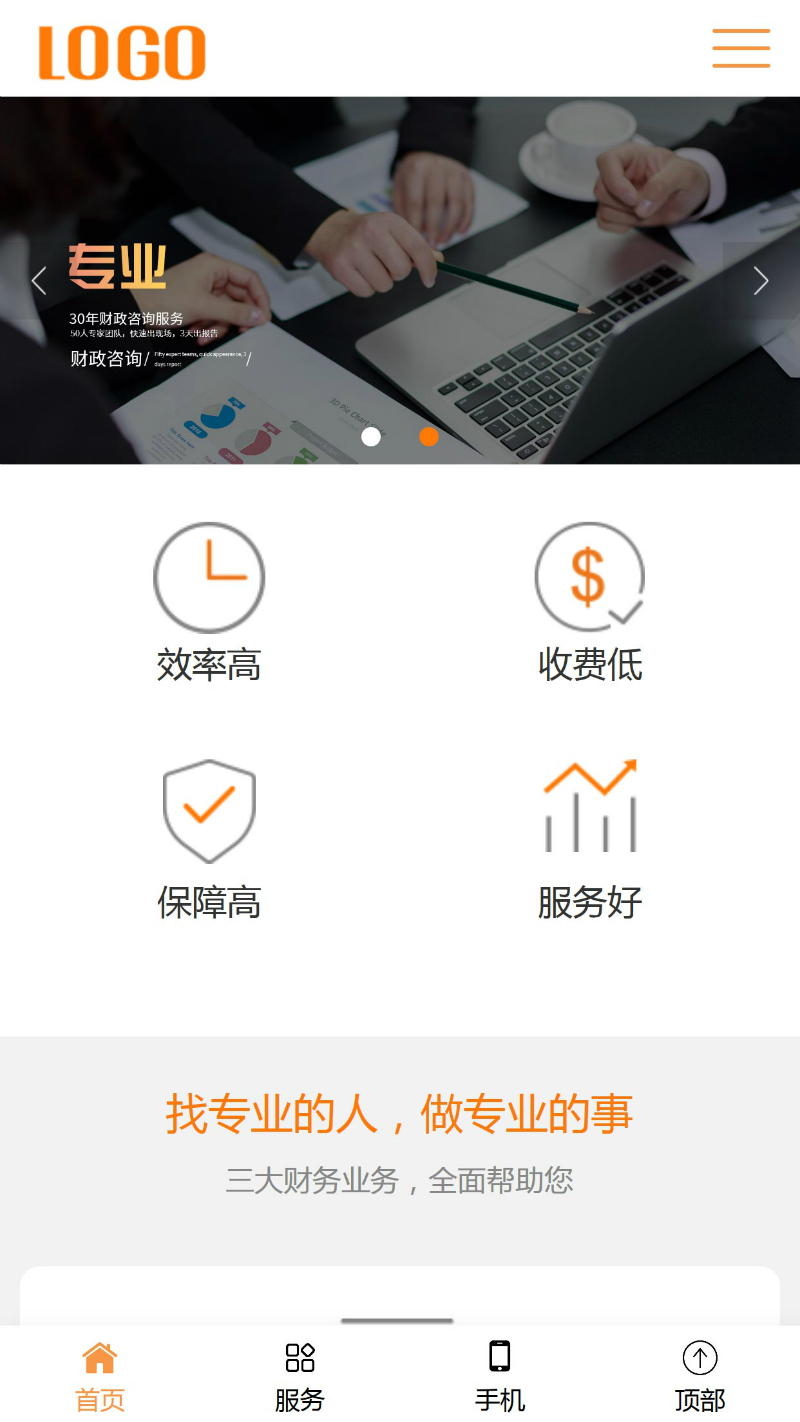Screen dimensions: 800x1422
Task: Open the hamburger menu
Action: 741,48
